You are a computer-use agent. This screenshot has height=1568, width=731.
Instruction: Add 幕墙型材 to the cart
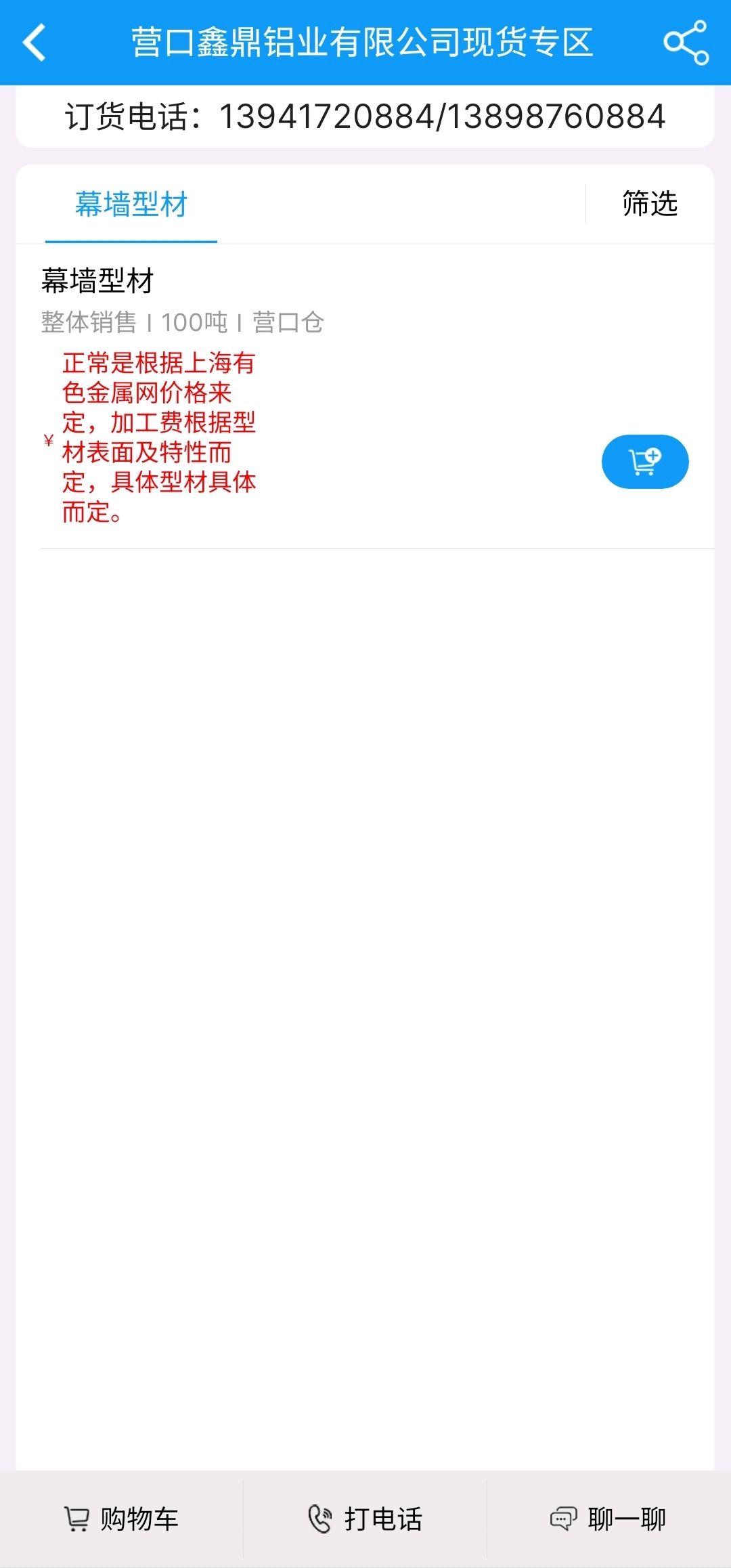[x=645, y=462]
